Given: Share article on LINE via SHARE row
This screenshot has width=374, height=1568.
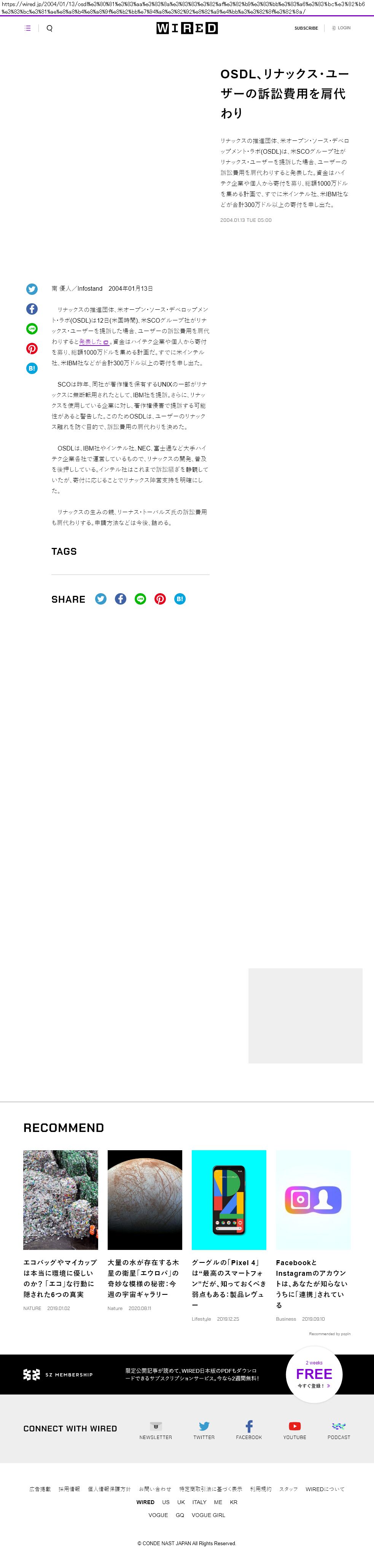Looking at the screenshot, I should tap(140, 599).
